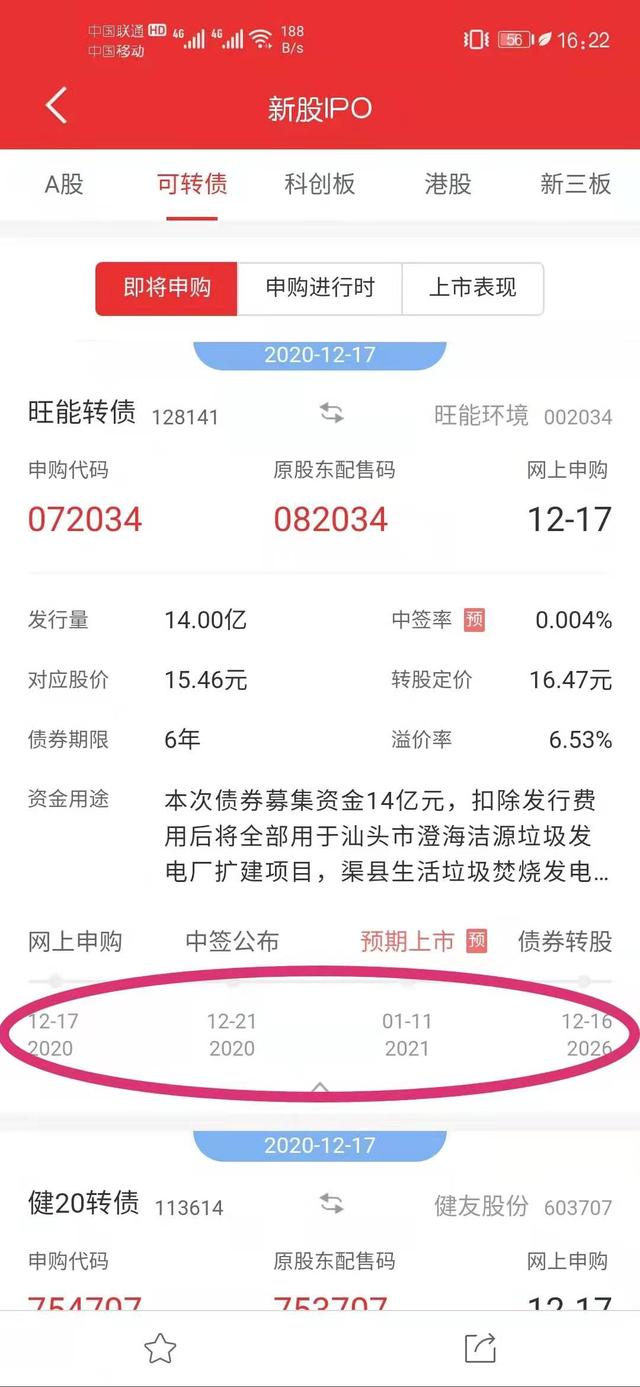The image size is (640, 1387).
Task: Share this page via the share icon
Action: (x=480, y=1349)
